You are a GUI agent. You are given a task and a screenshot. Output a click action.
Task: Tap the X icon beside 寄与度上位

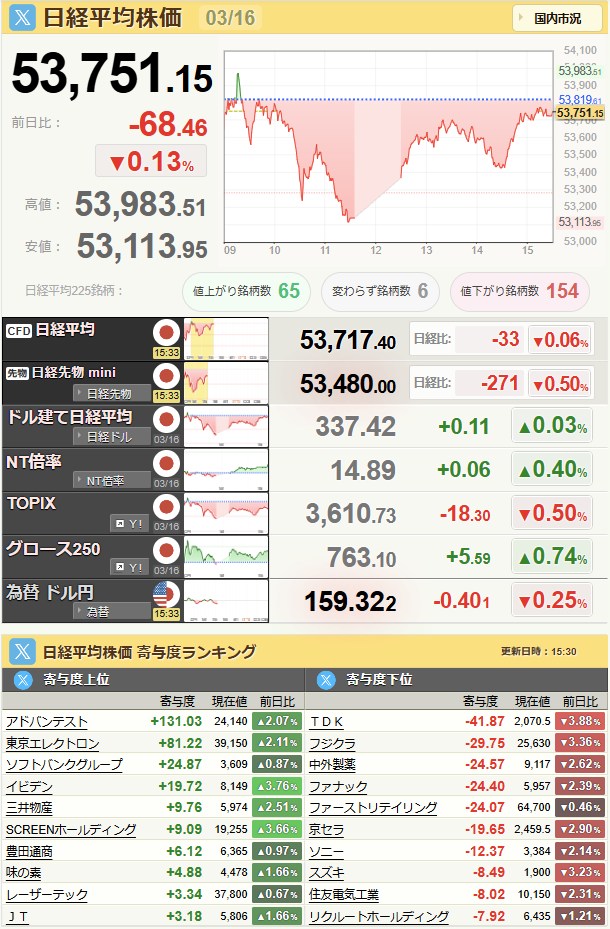pos(22,680)
